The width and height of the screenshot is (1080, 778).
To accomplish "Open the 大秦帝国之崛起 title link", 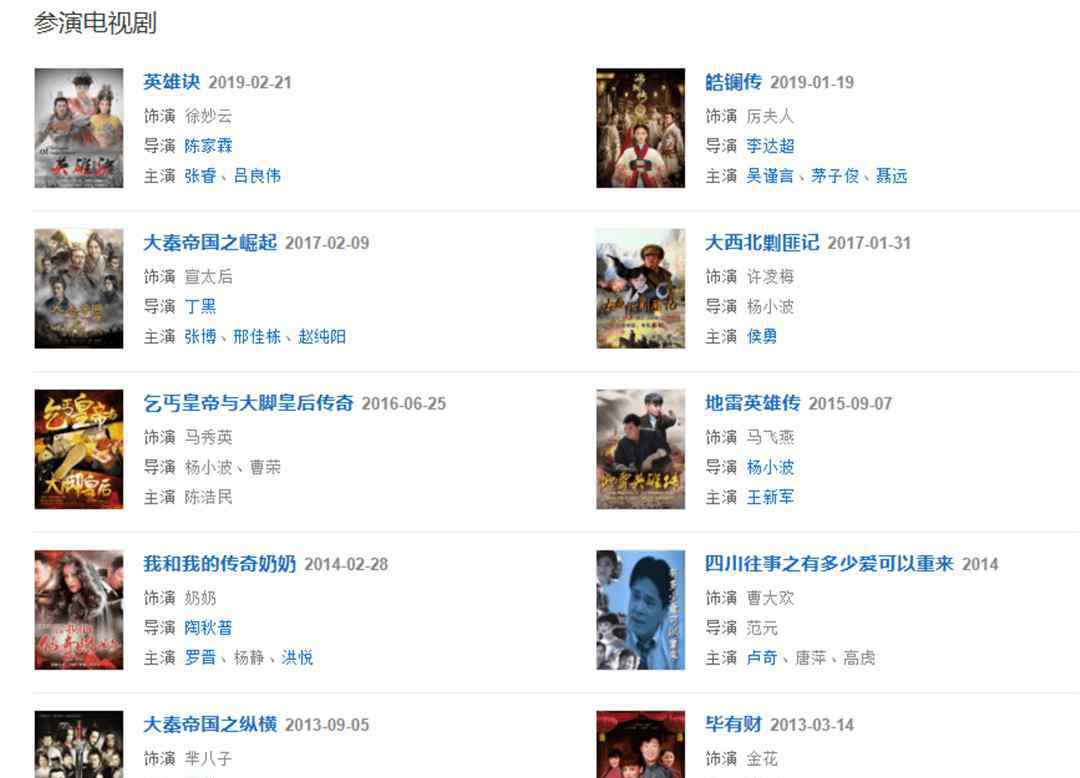I will pyautogui.click(x=210, y=243).
